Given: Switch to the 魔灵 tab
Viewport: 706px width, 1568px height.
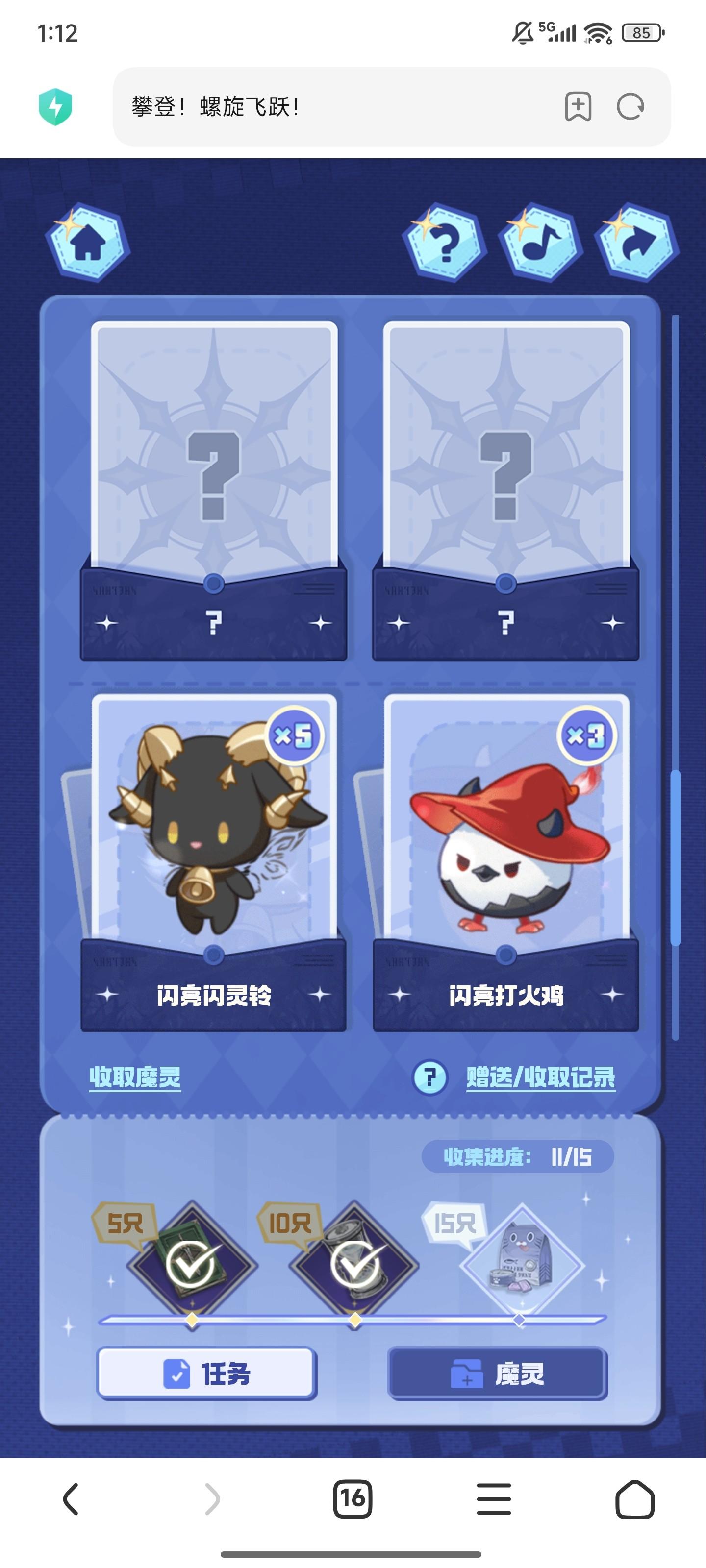Looking at the screenshot, I should click(498, 1373).
